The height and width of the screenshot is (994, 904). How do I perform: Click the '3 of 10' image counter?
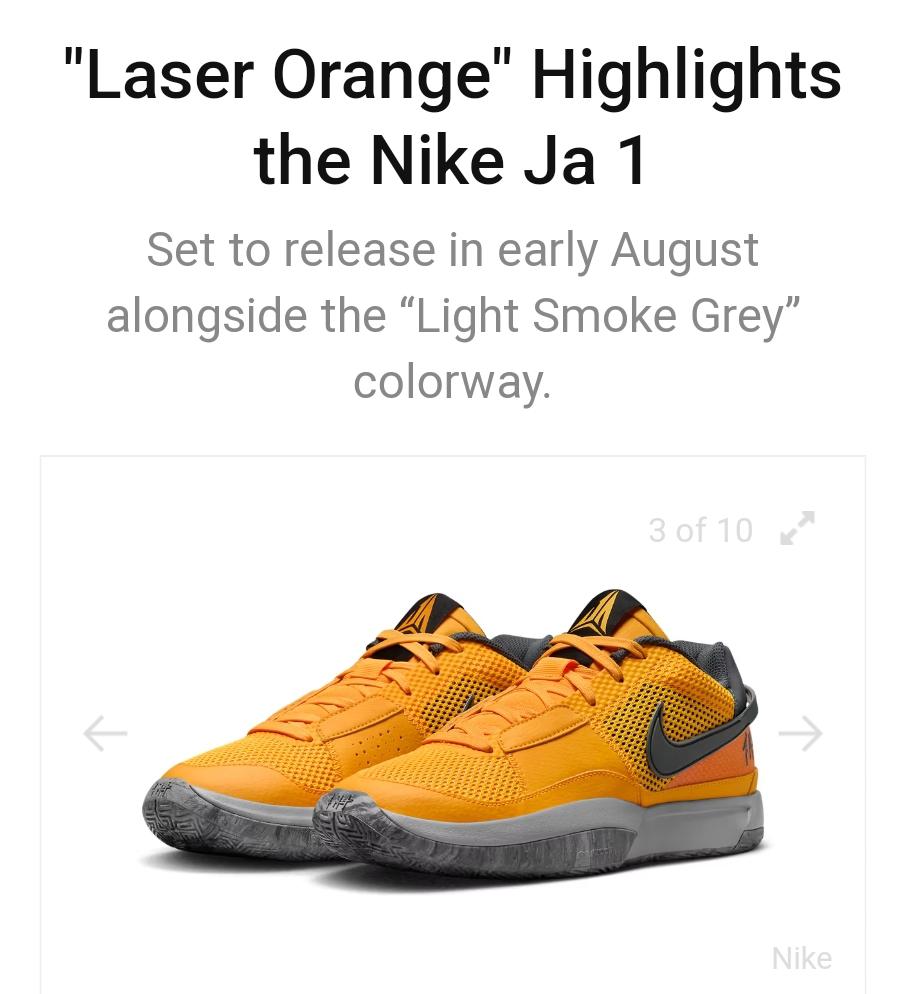(x=700, y=530)
